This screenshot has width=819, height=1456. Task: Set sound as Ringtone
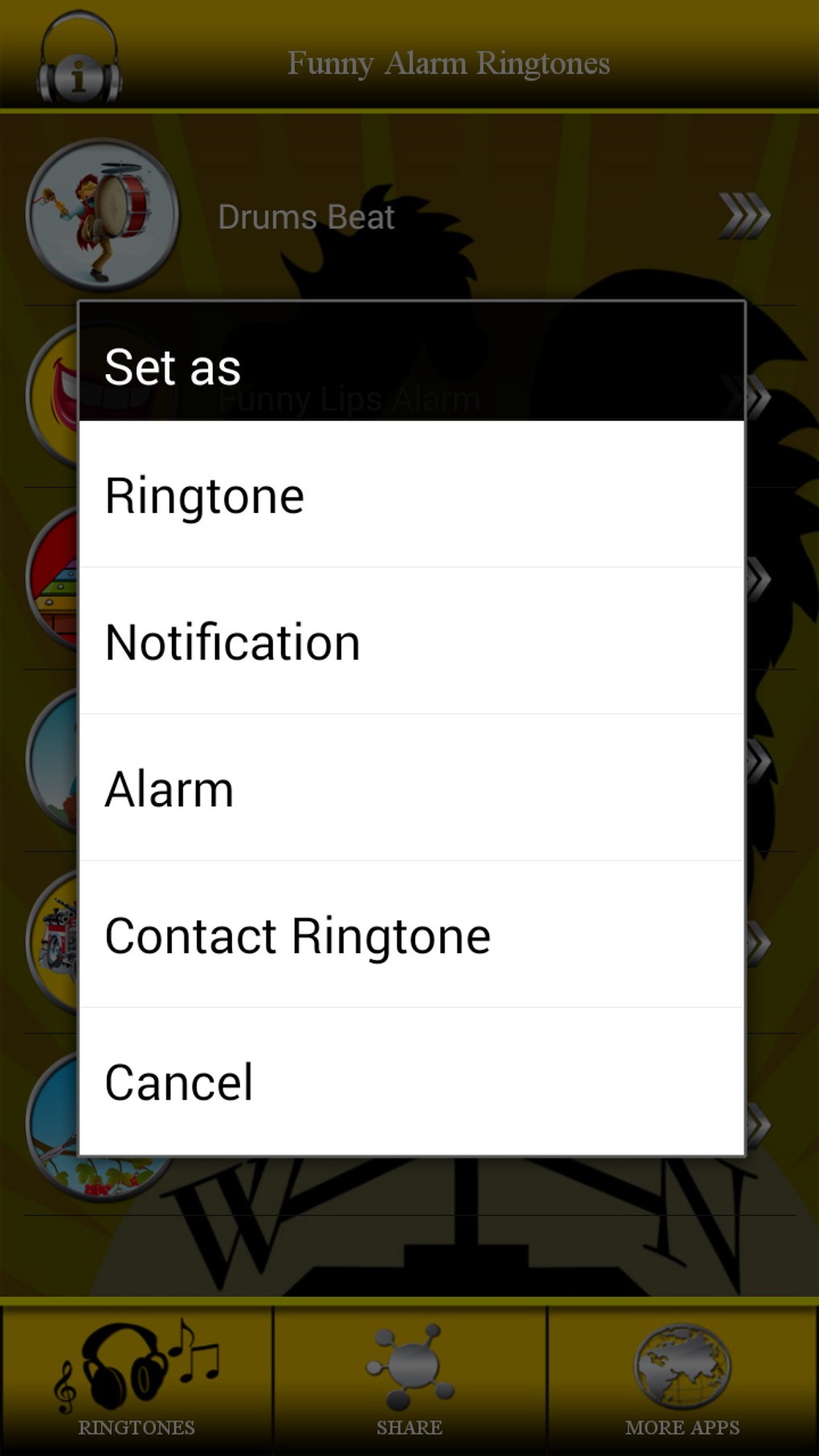point(411,495)
